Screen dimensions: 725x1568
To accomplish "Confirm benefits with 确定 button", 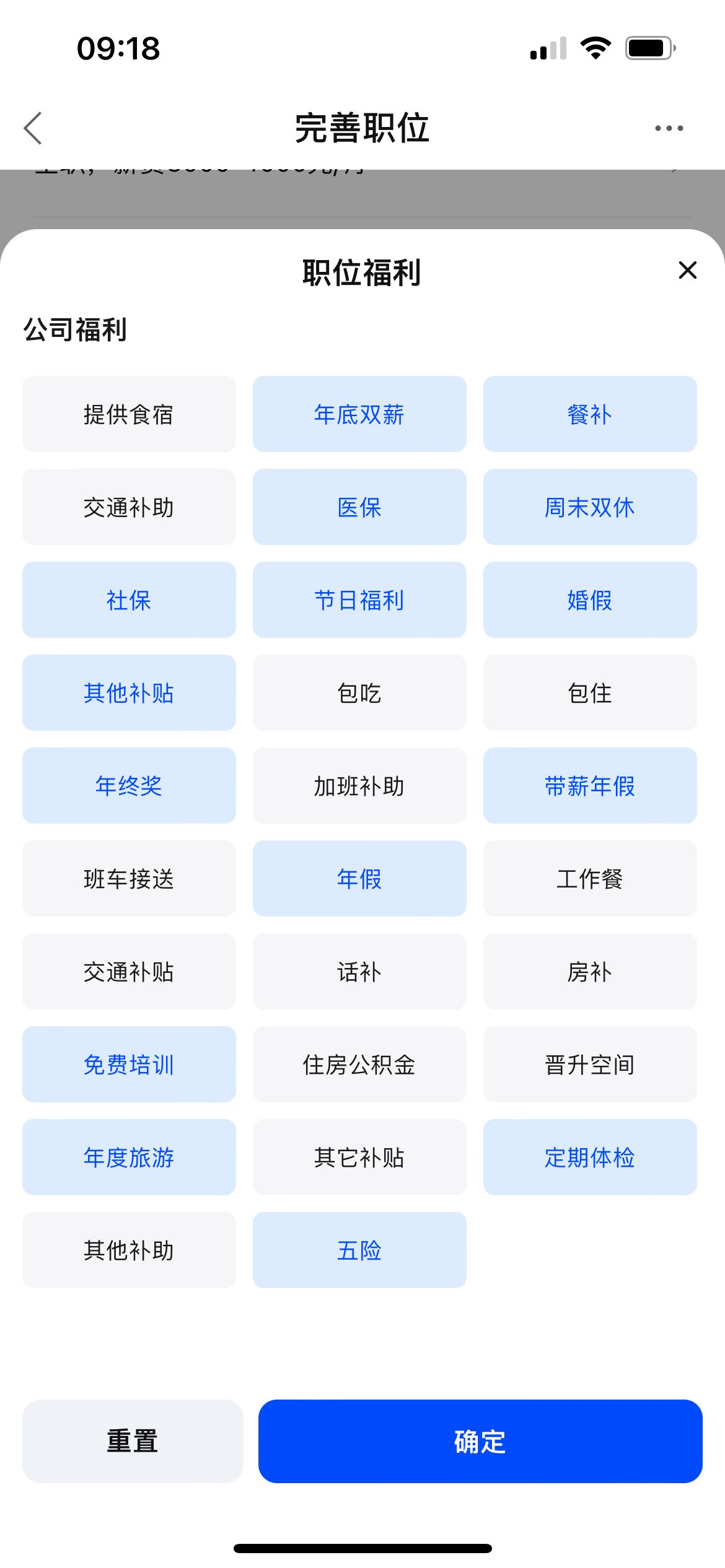I will pos(480,1441).
